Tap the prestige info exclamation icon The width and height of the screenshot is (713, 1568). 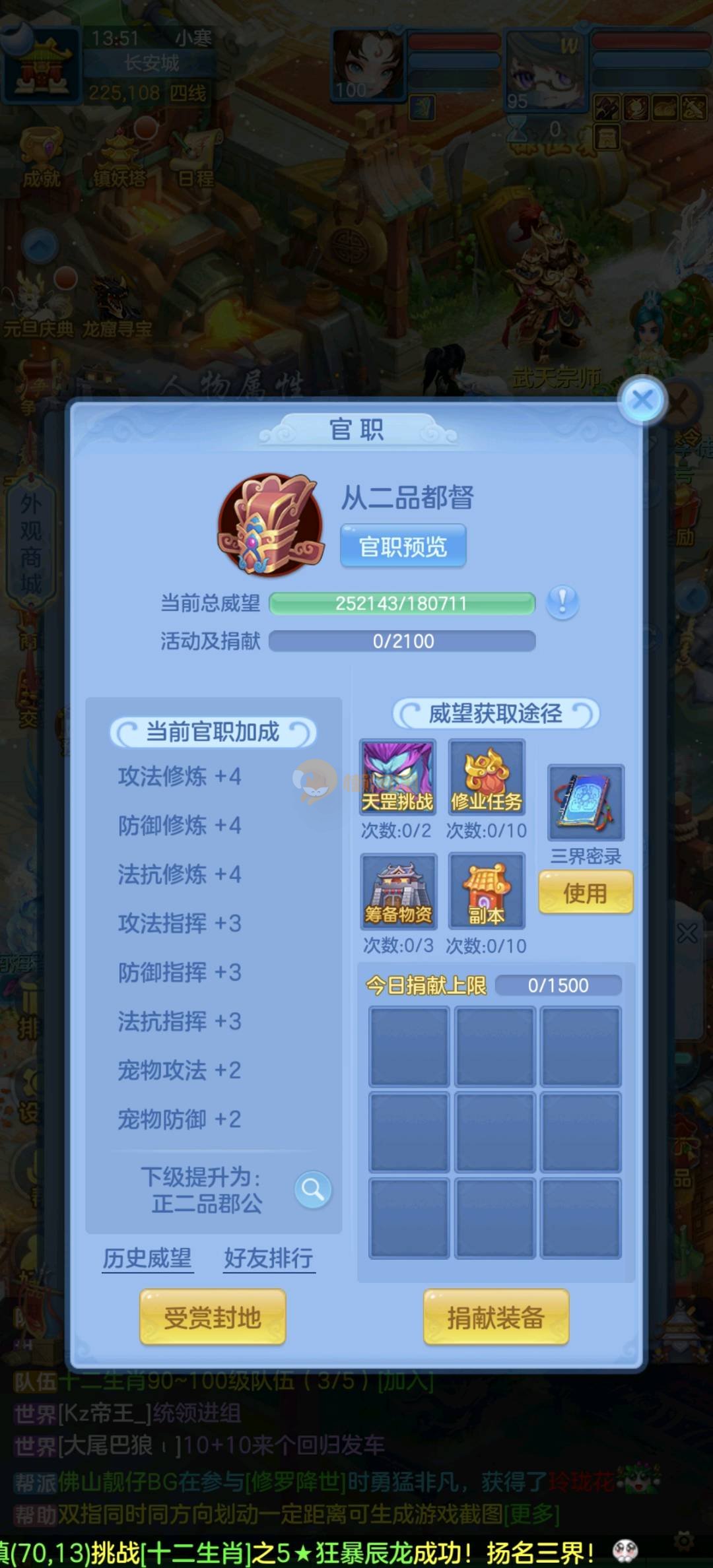(x=562, y=602)
